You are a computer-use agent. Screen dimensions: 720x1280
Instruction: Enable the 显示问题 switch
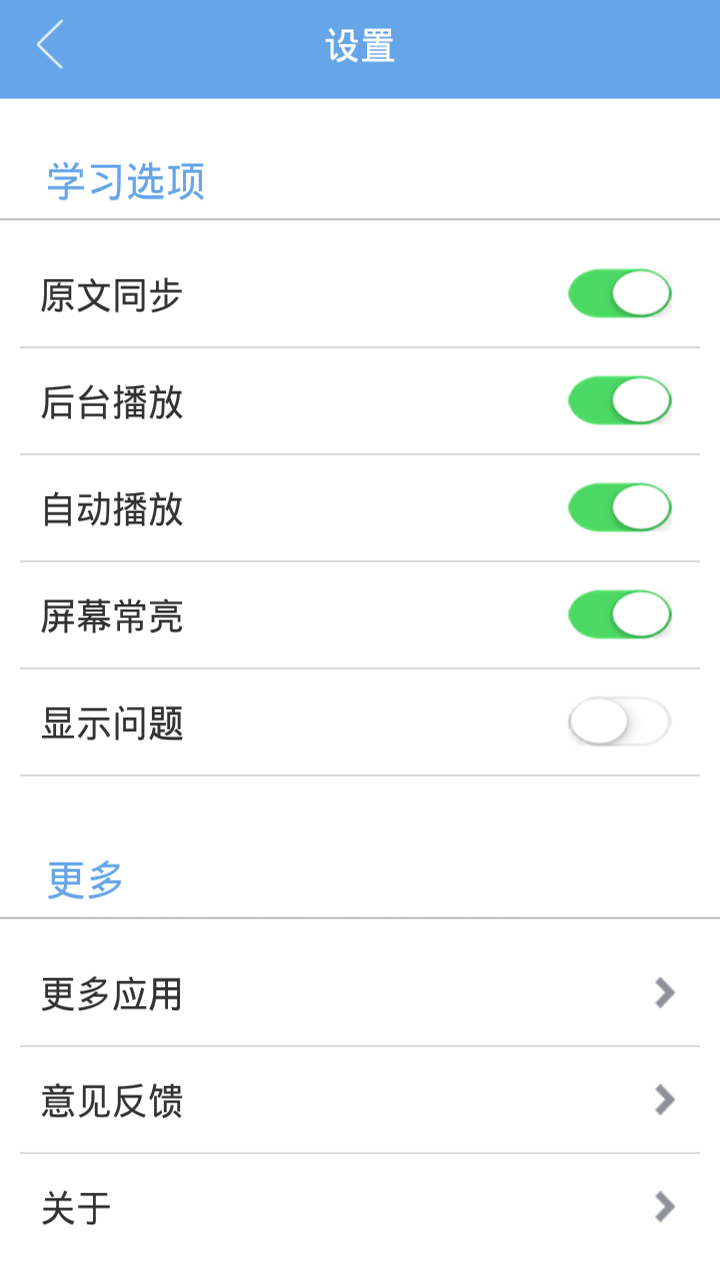[619, 722]
